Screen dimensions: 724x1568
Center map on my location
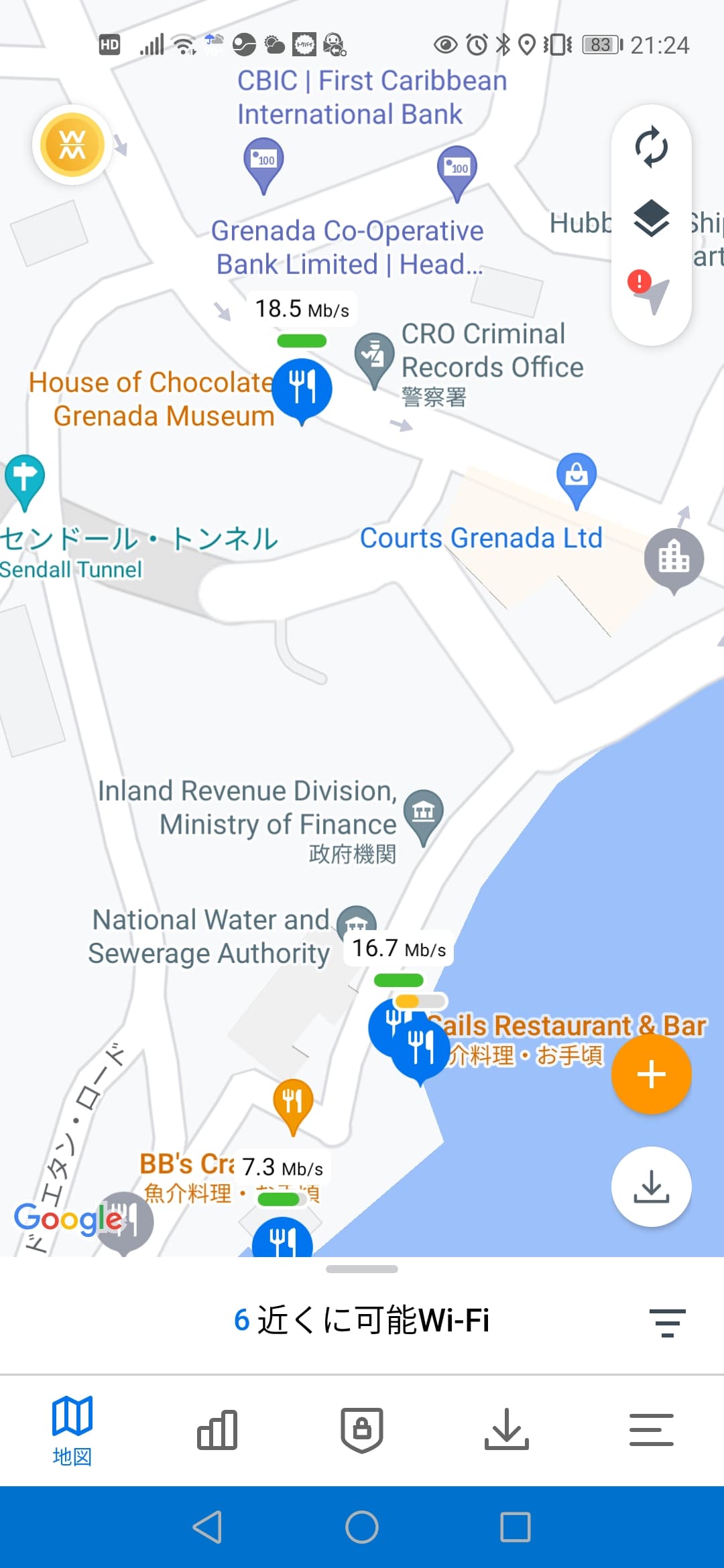[651, 292]
